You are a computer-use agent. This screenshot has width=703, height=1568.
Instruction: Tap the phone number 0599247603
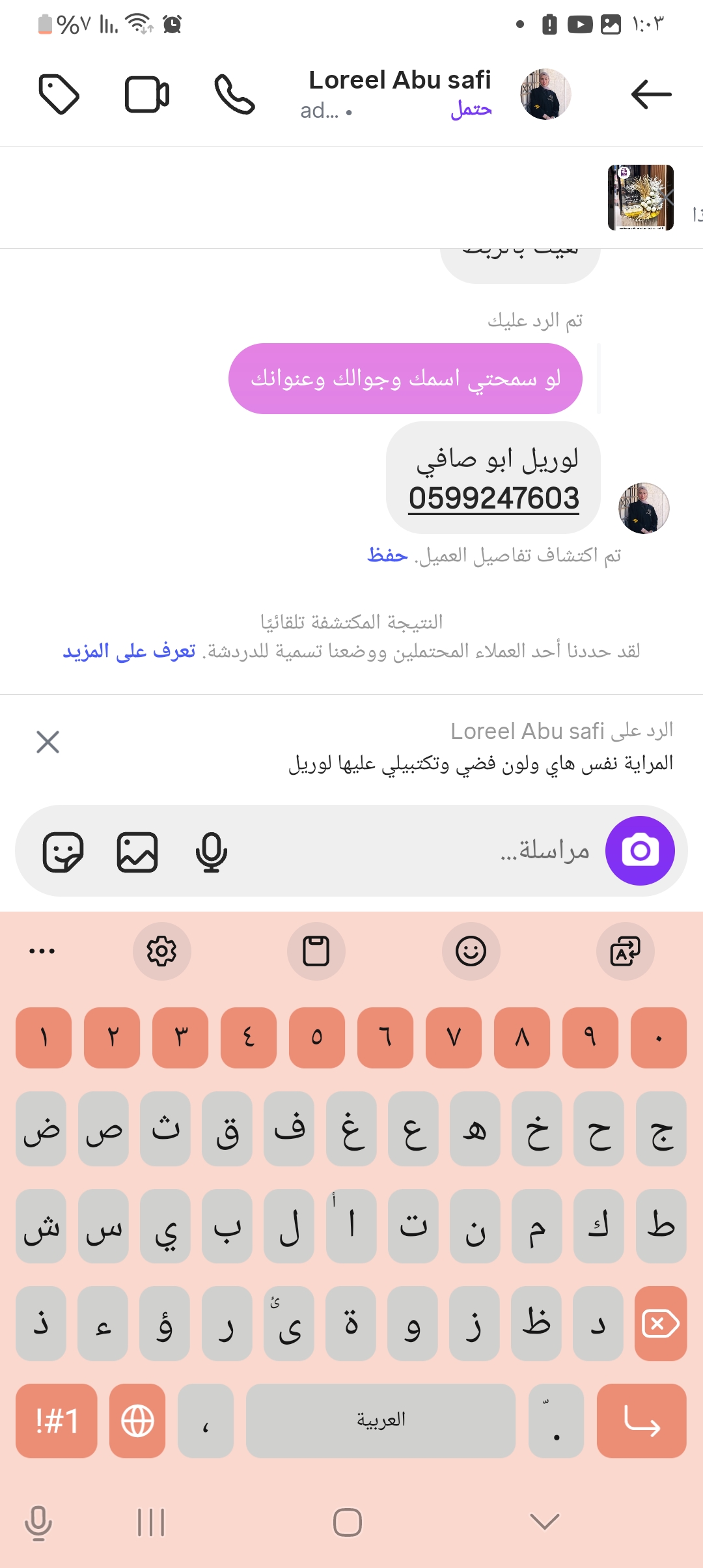pos(493,499)
